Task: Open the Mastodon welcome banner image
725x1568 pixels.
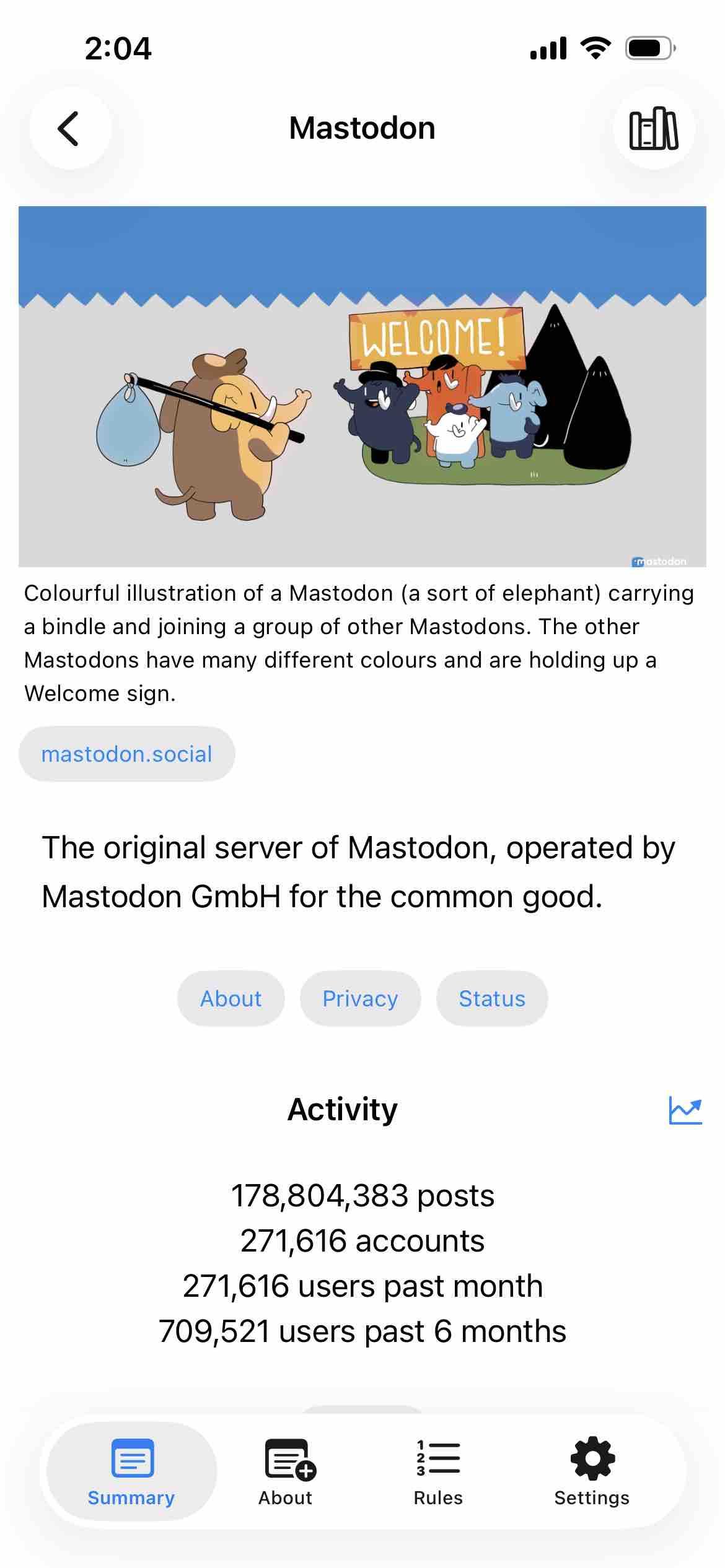Action: point(362,386)
